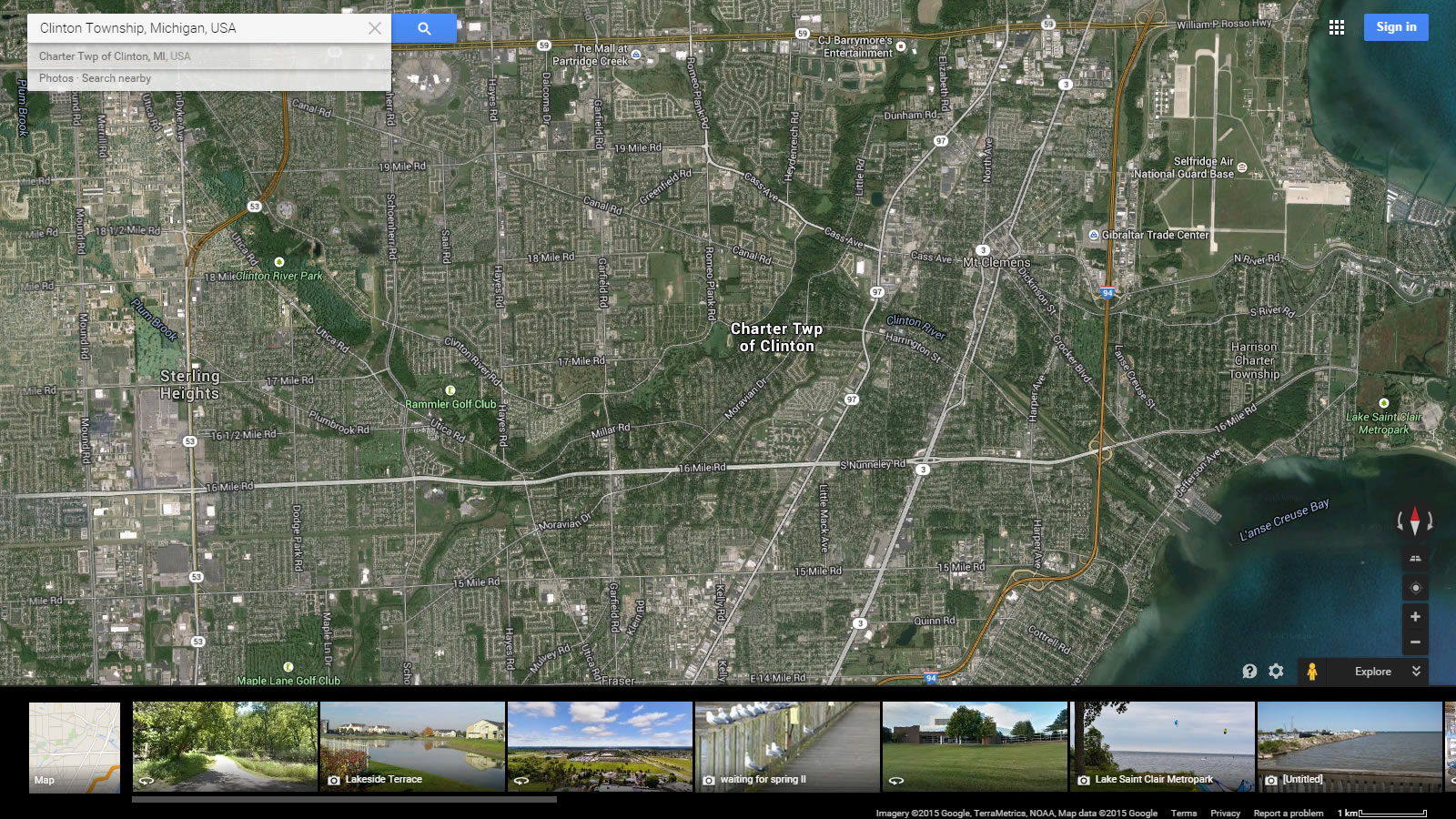Open the Lake Saint Clair Metropark photo
1456x819 pixels.
pyautogui.click(x=1163, y=747)
